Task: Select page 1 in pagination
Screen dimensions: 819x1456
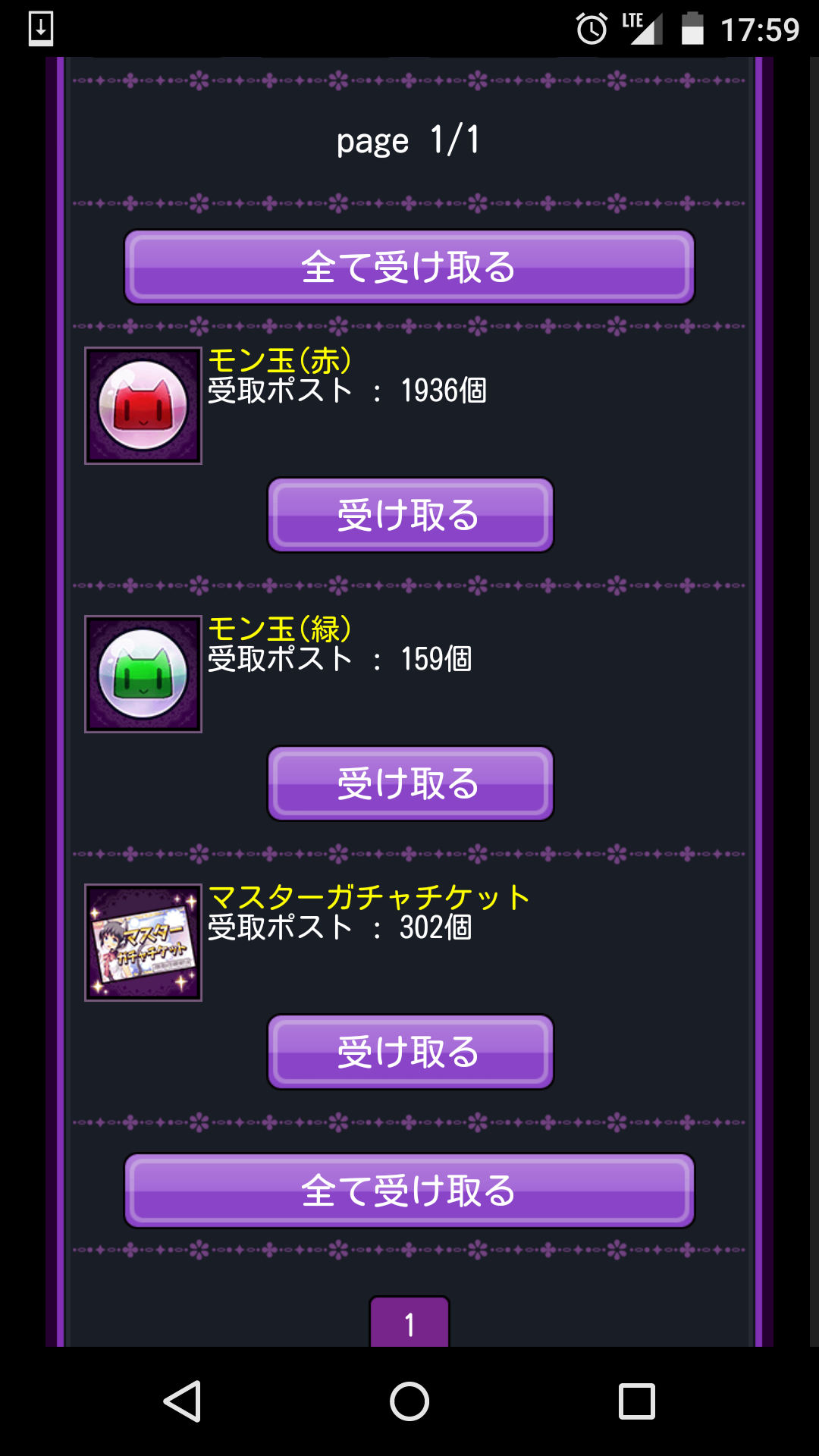Action: (x=409, y=1323)
